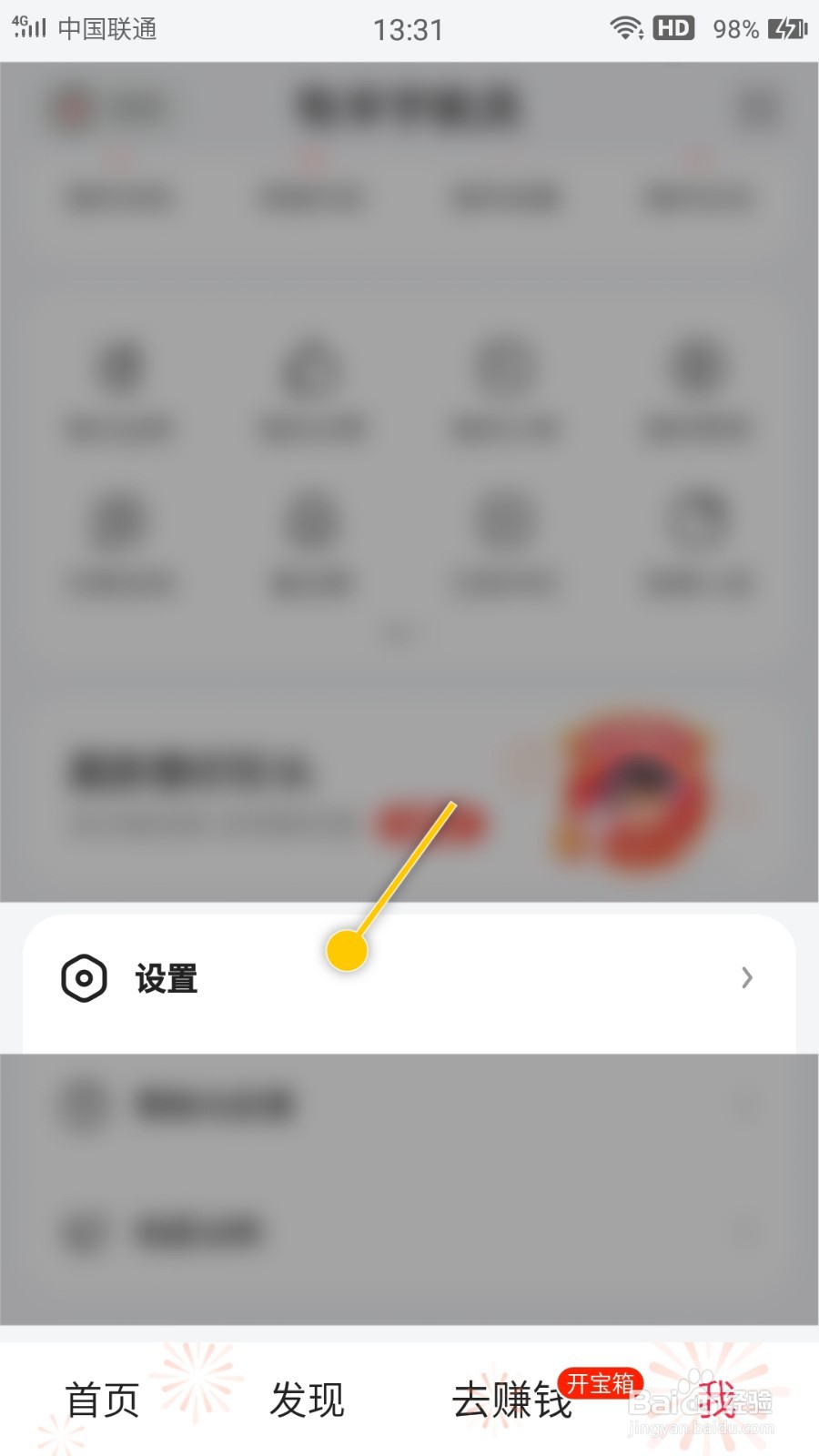The height and width of the screenshot is (1456, 819).
Task: Tap the 13:31 clock in the status bar
Action: click(x=409, y=28)
